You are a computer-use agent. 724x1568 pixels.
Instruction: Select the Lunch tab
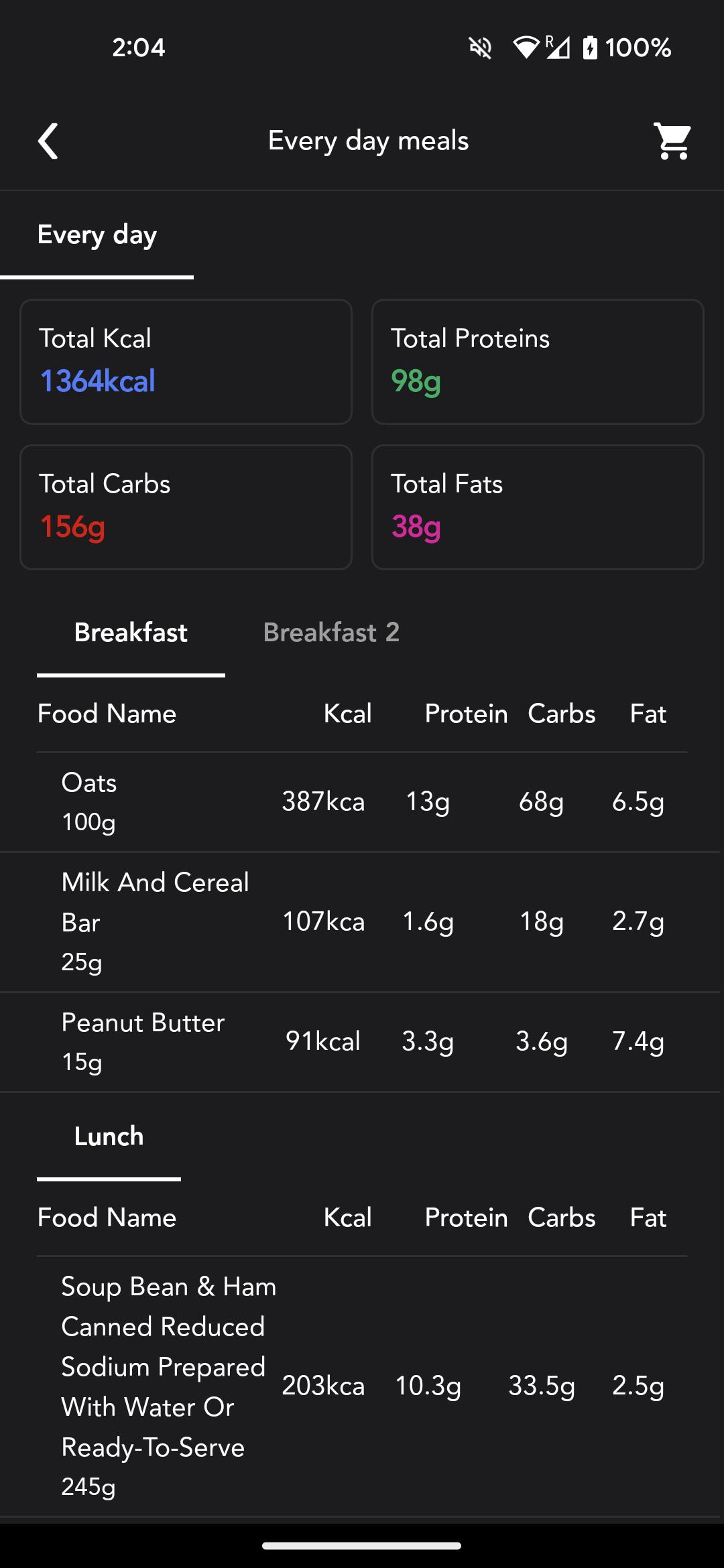109,1136
